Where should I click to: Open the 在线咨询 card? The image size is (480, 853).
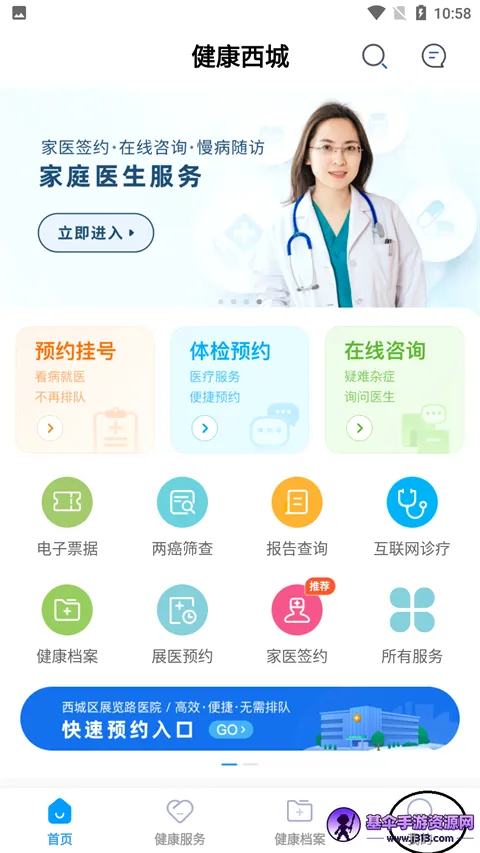coord(395,390)
